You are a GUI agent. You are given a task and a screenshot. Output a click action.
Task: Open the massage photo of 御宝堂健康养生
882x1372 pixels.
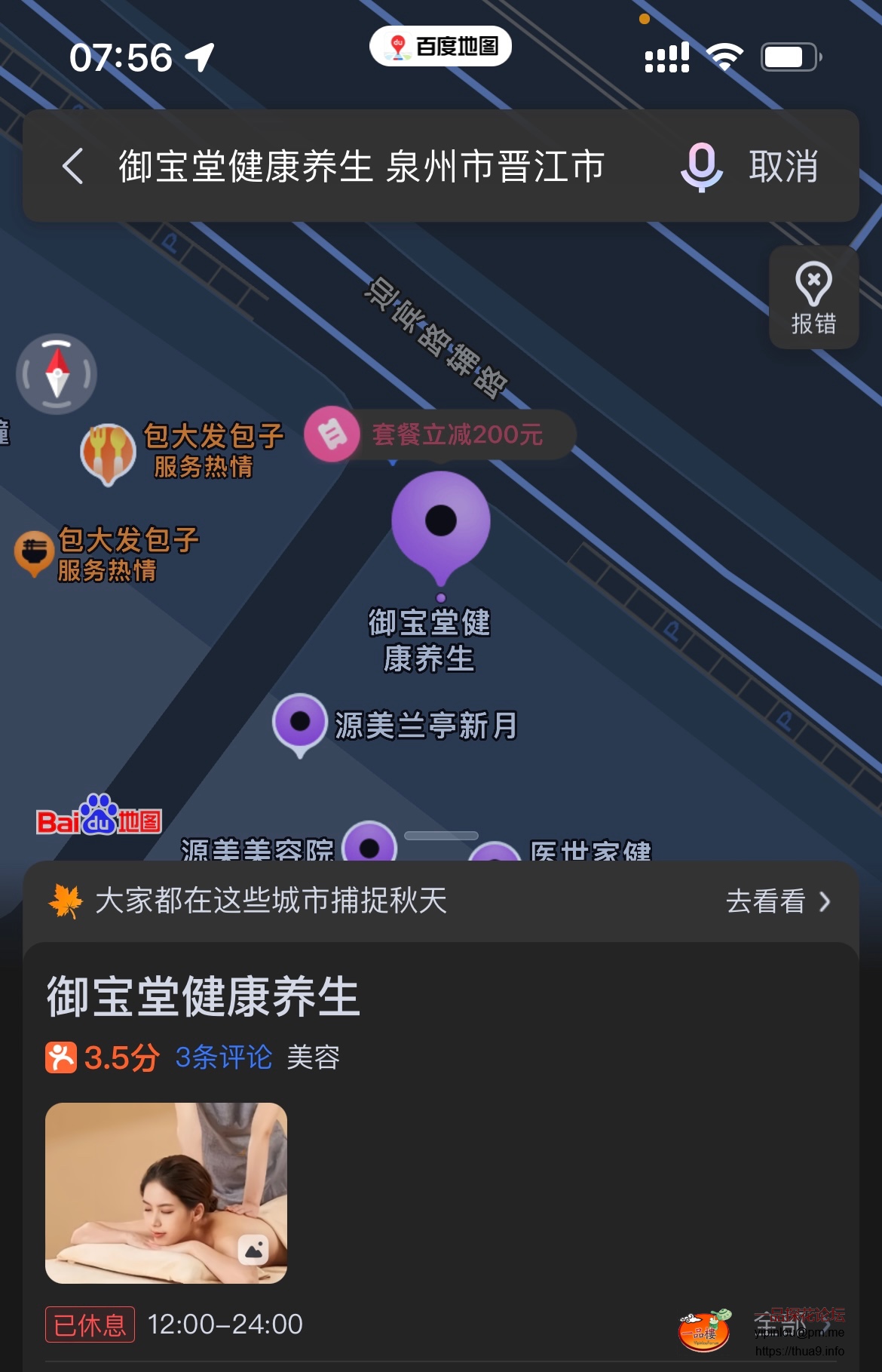pyautogui.click(x=166, y=1193)
